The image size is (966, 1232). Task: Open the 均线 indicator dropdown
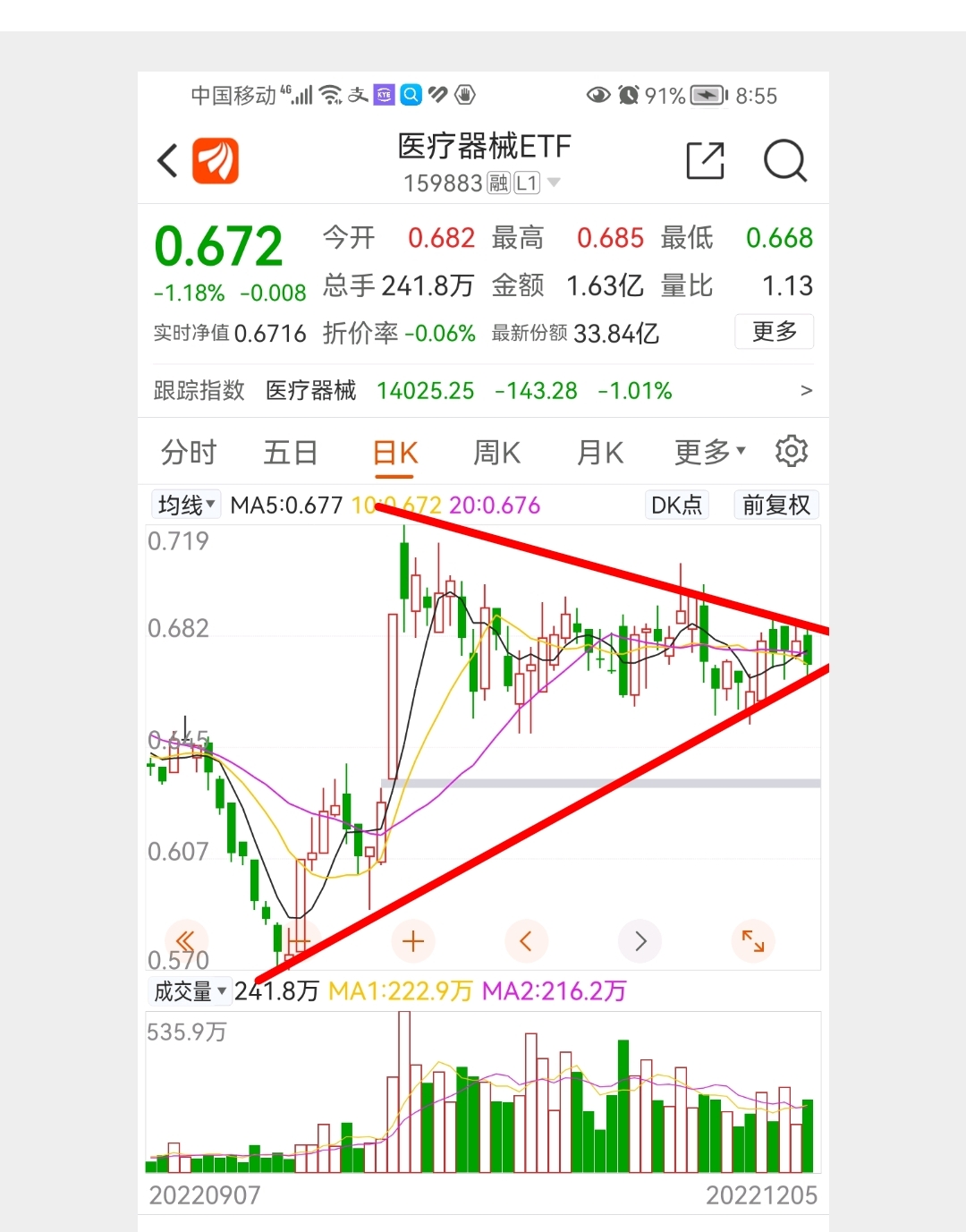(185, 504)
